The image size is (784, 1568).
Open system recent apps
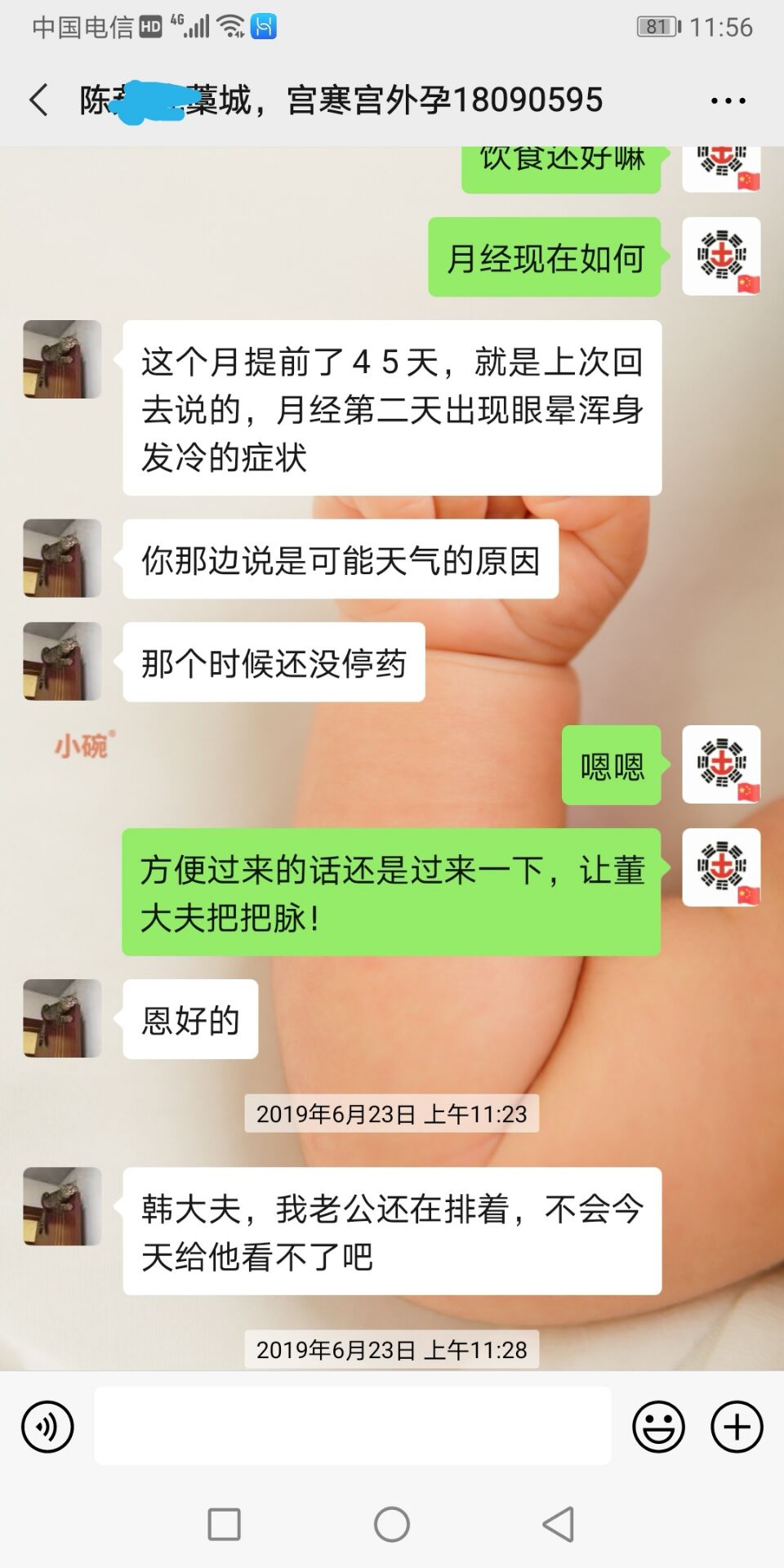(225, 1524)
